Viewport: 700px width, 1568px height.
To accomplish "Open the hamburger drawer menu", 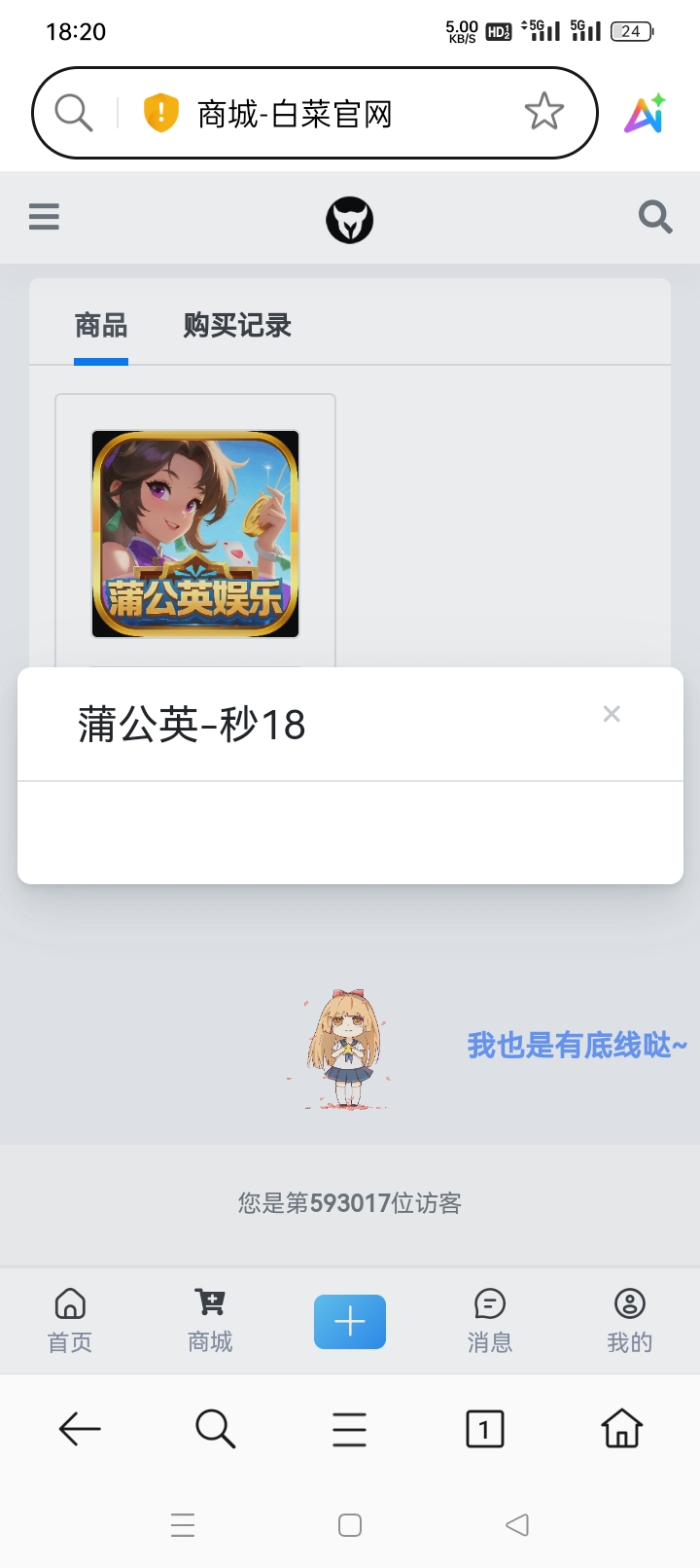I will pos(44,216).
